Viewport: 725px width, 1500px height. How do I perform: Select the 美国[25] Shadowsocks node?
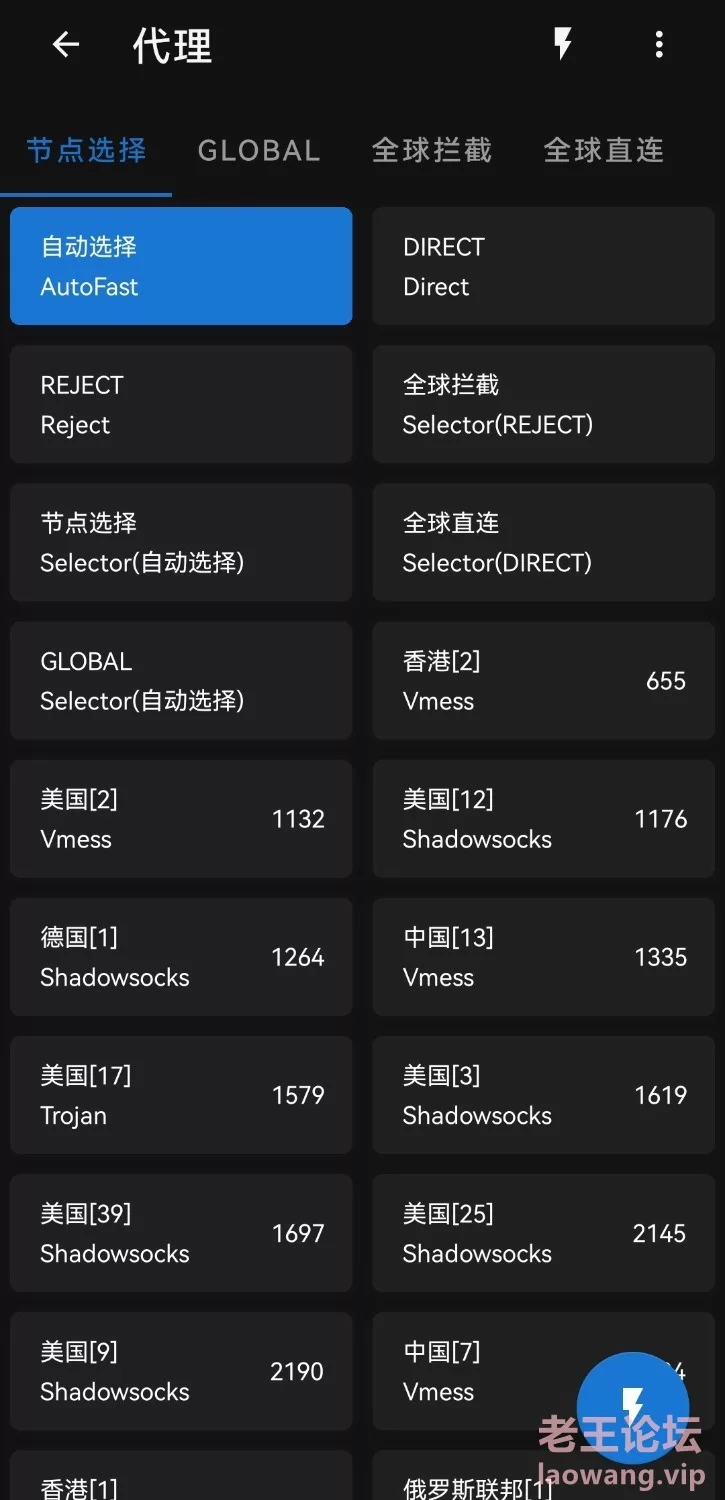tap(544, 1233)
